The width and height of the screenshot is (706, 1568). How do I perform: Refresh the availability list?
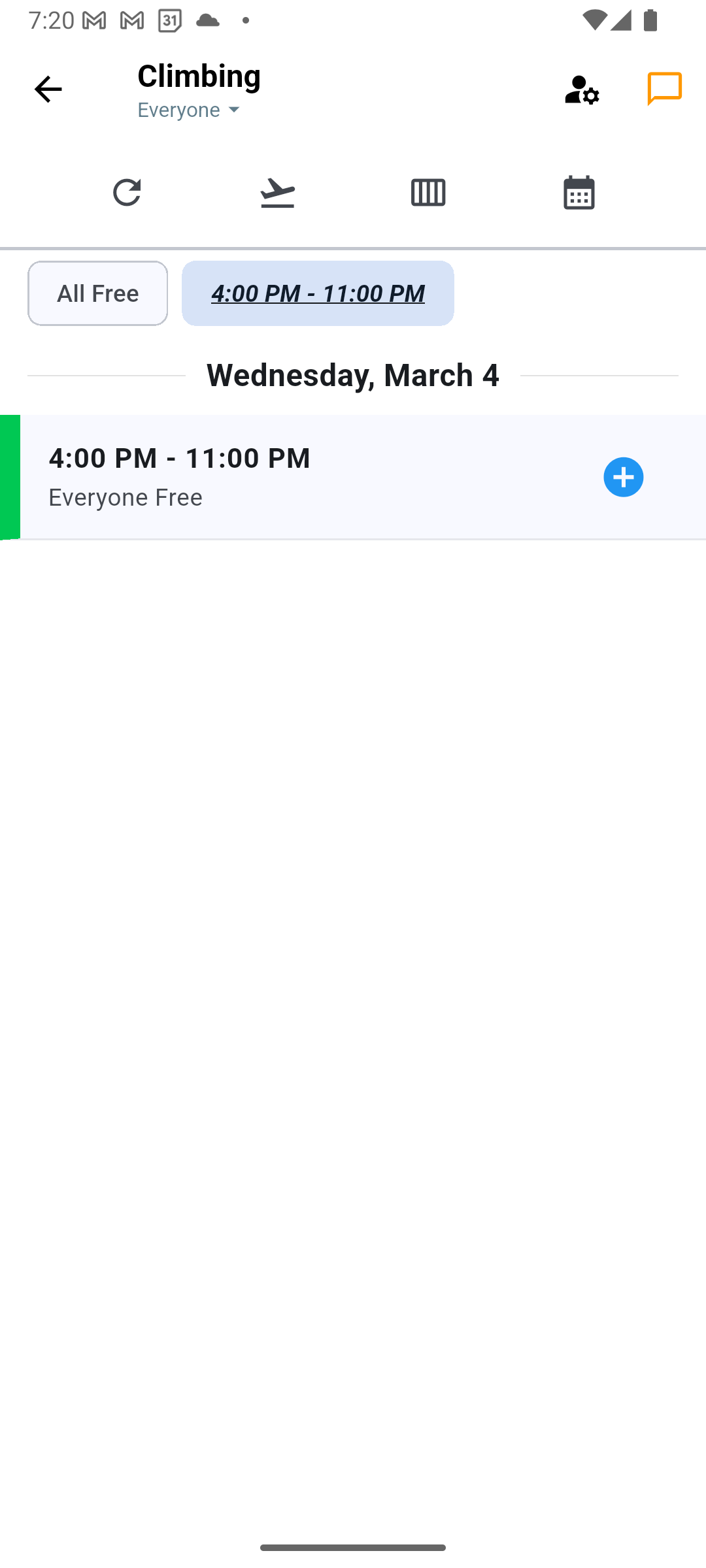[x=127, y=193]
